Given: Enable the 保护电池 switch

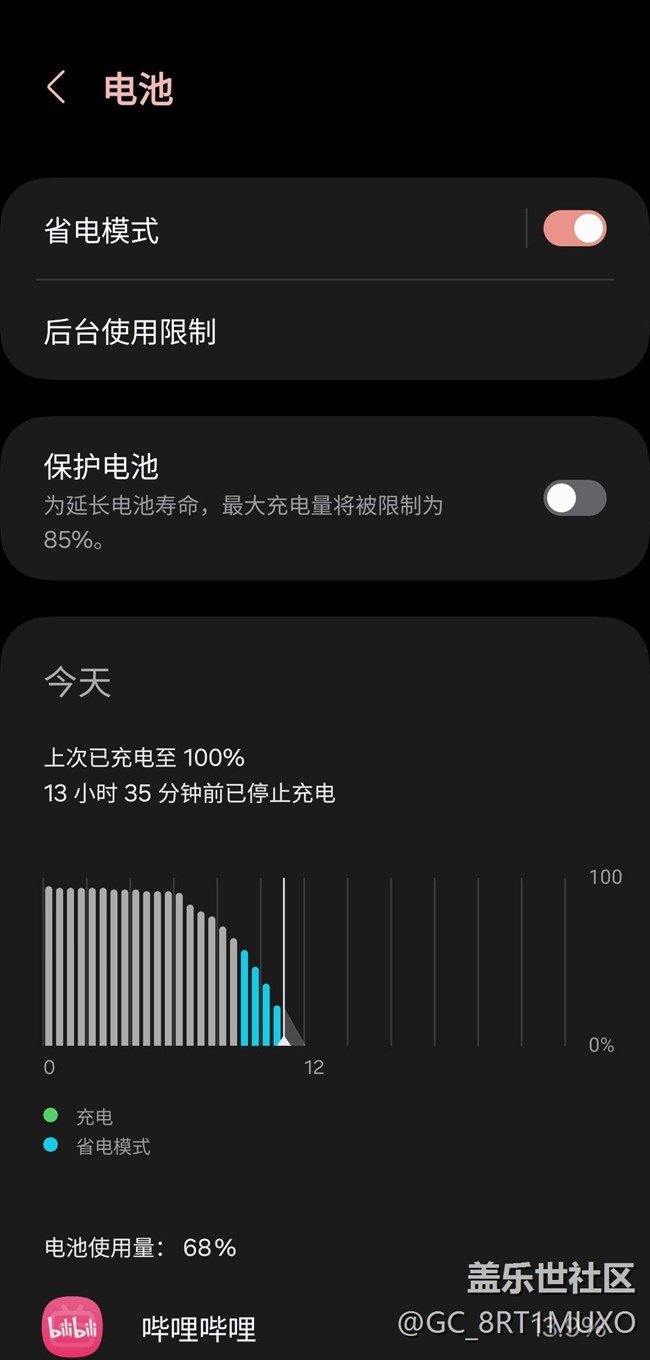Looking at the screenshot, I should (x=574, y=498).
